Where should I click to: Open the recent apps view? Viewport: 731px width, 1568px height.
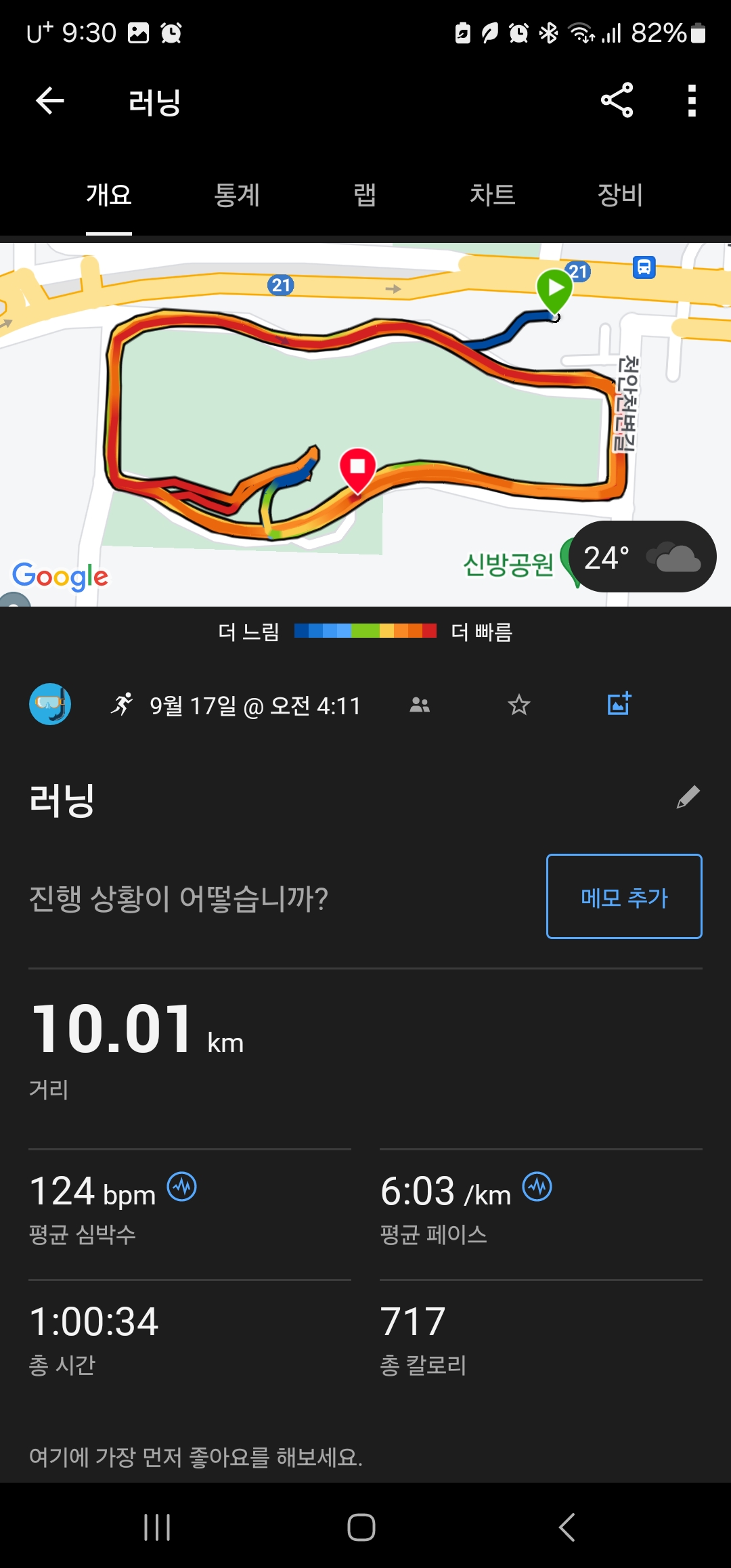[157, 1527]
